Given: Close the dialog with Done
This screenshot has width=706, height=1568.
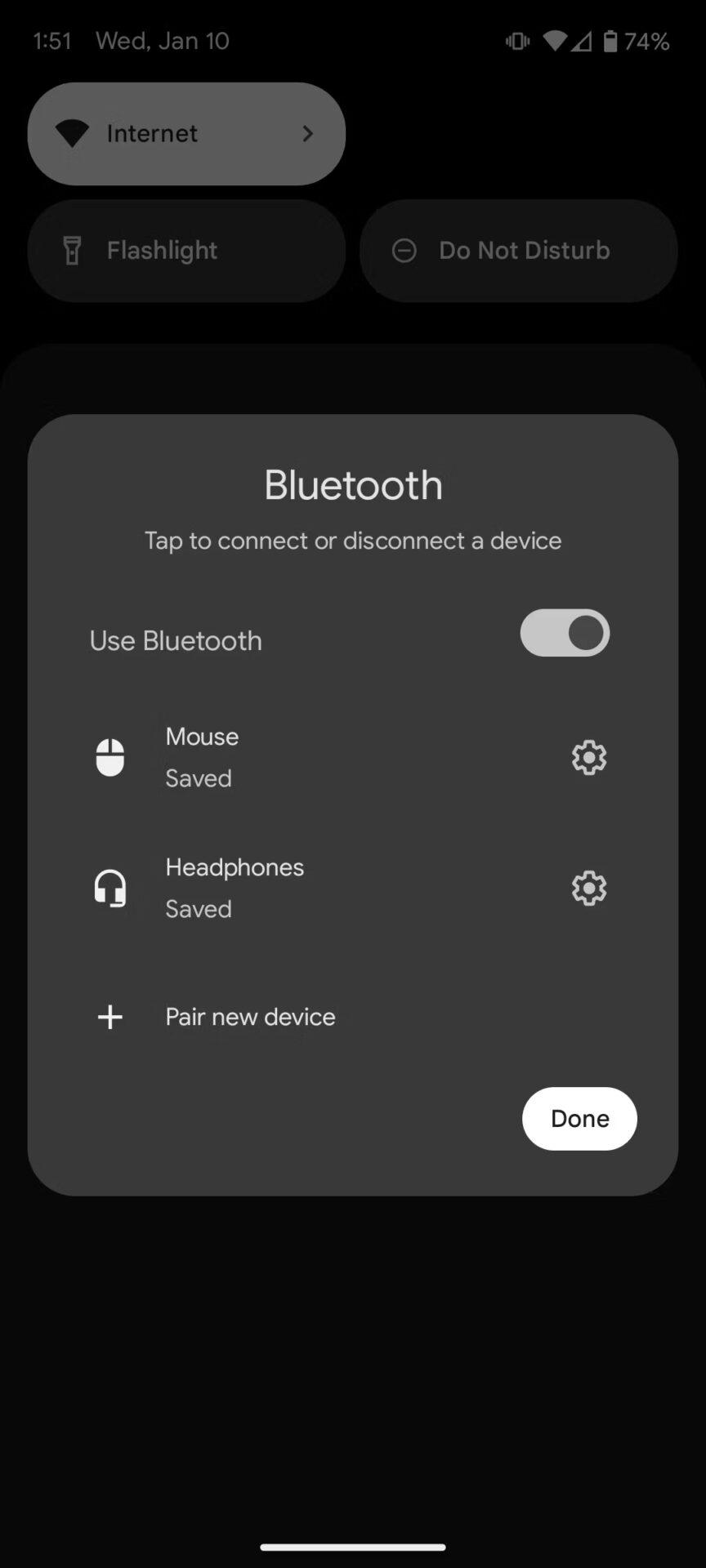Looking at the screenshot, I should click(579, 1119).
